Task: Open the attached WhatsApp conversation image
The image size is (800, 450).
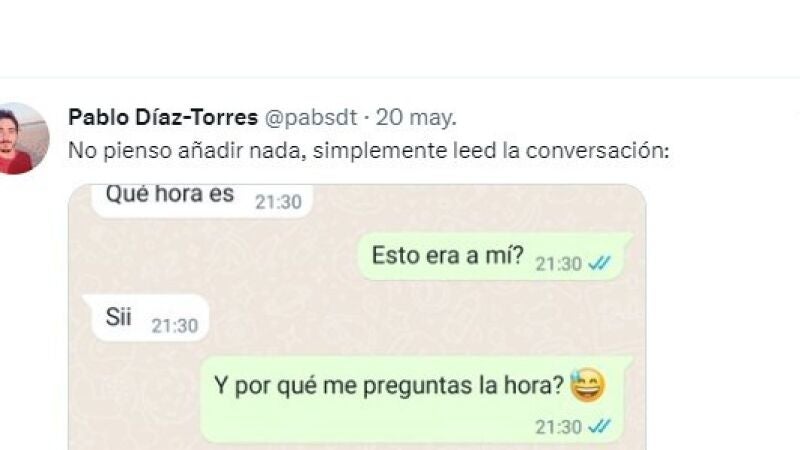Action: coord(357,320)
